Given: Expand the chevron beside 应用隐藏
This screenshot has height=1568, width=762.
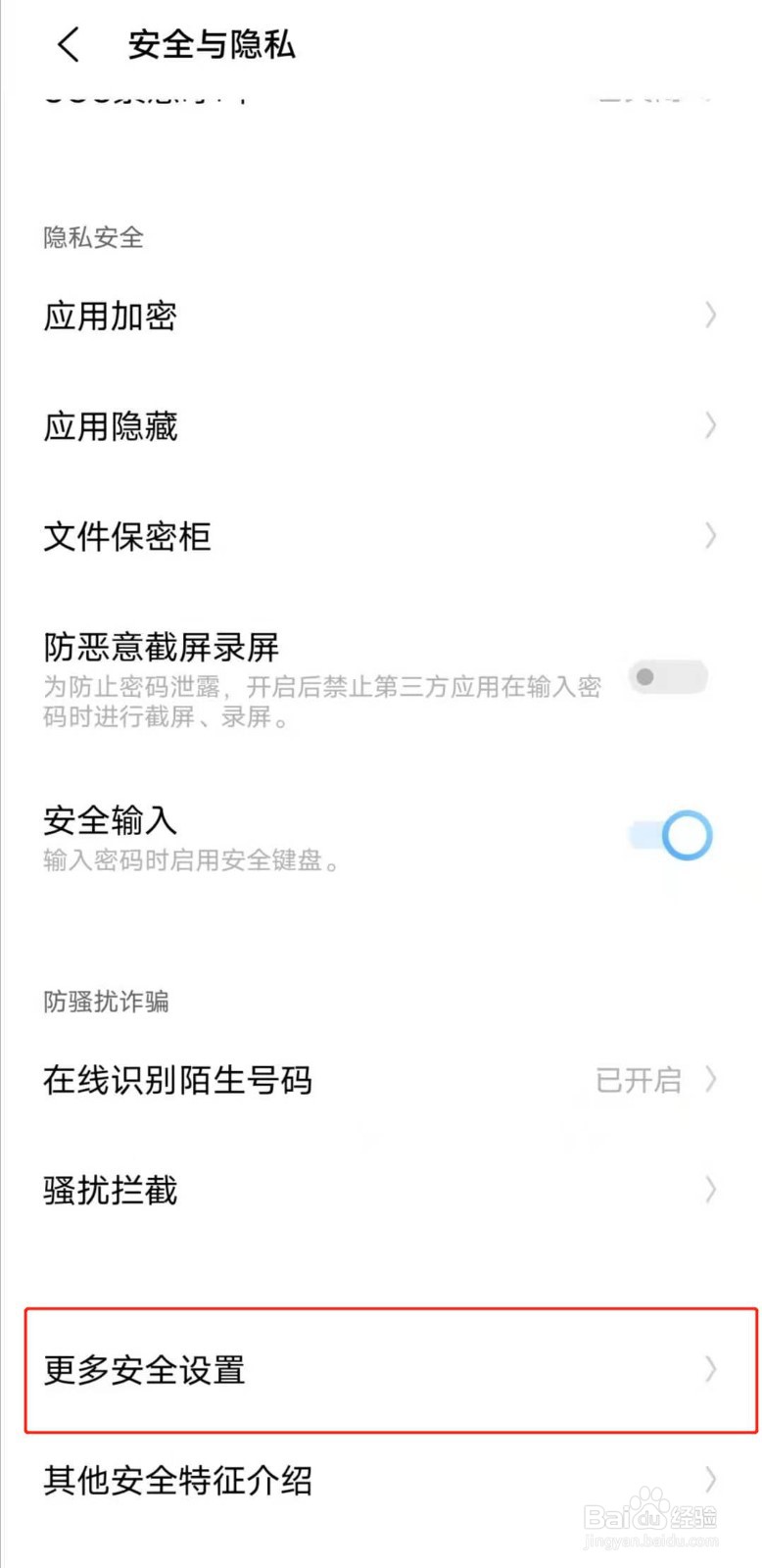Looking at the screenshot, I should tap(710, 425).
